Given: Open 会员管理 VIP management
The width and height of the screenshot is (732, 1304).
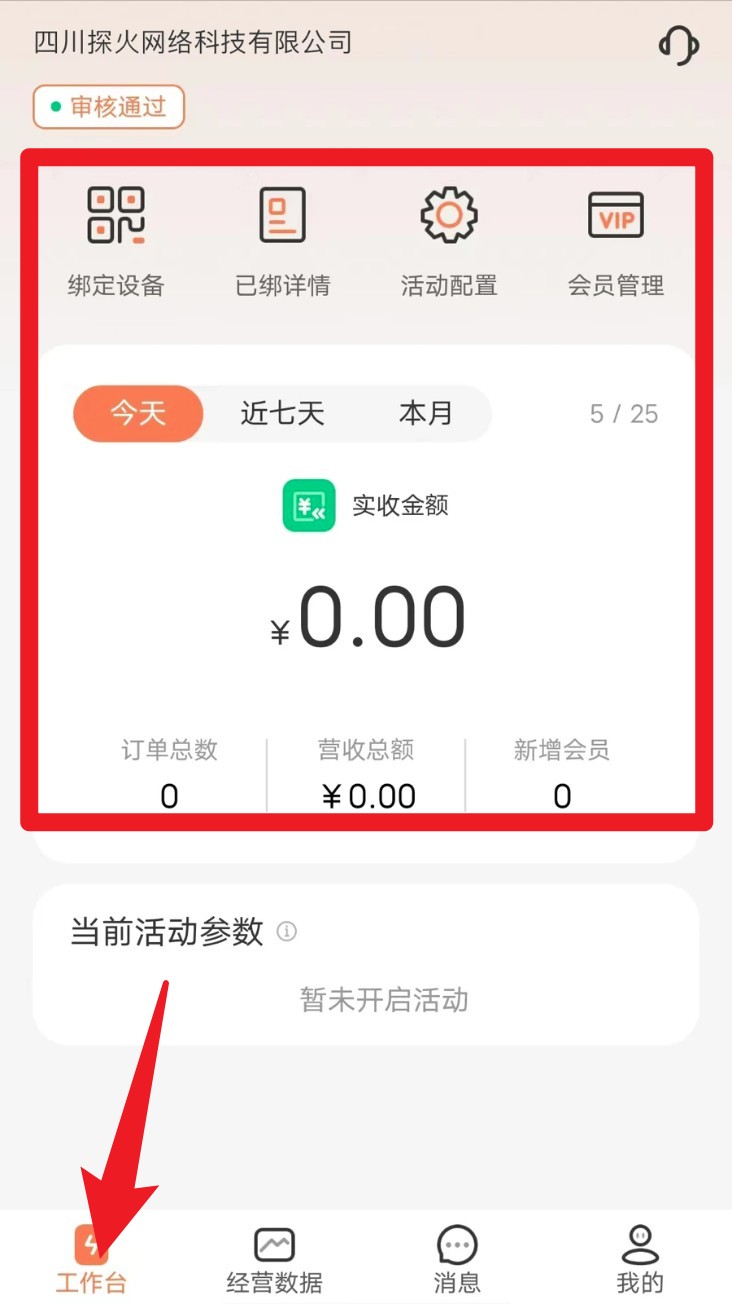Looking at the screenshot, I should tap(616, 240).
